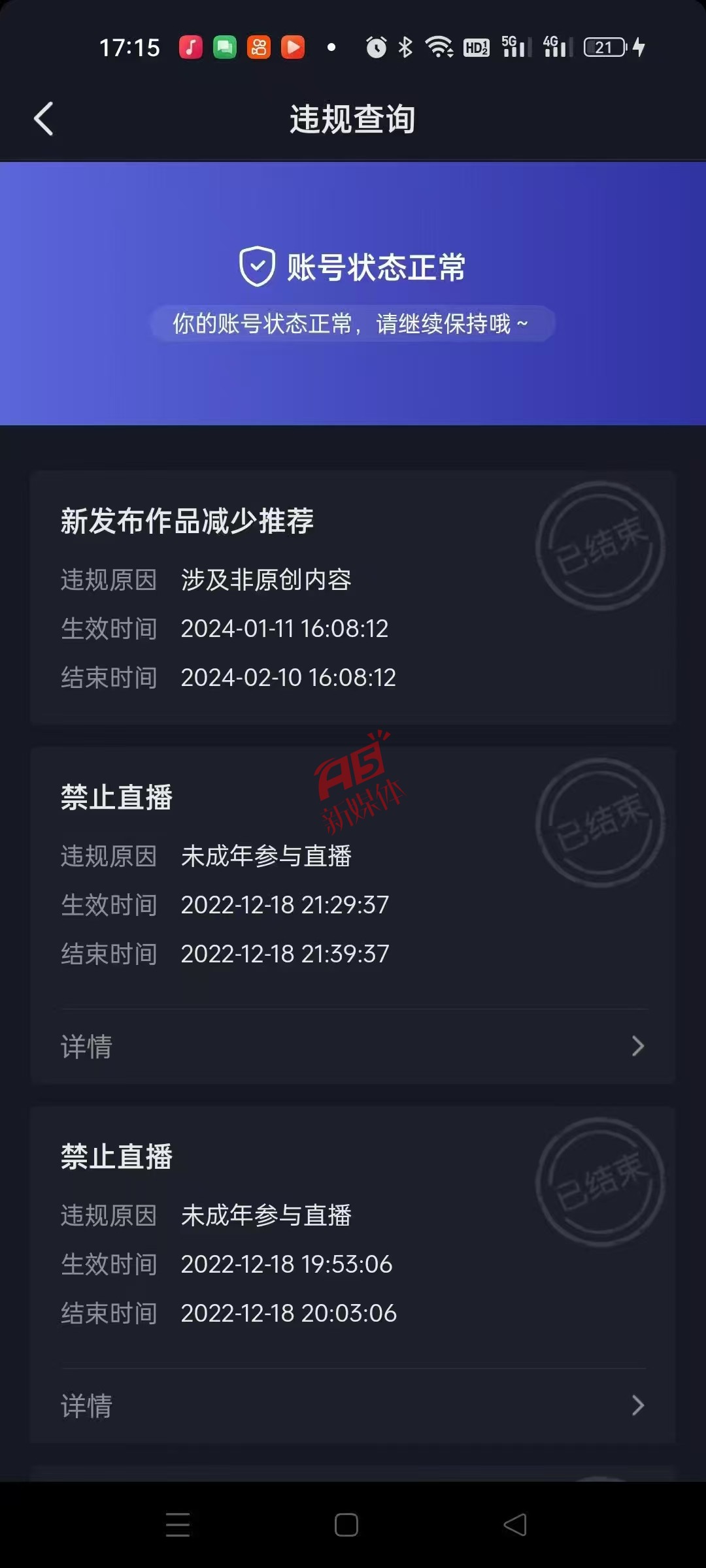The height and width of the screenshot is (1568, 706).
Task: Open 详情 for the 19:53:06 禁止直播 record
Action: coord(353,1405)
